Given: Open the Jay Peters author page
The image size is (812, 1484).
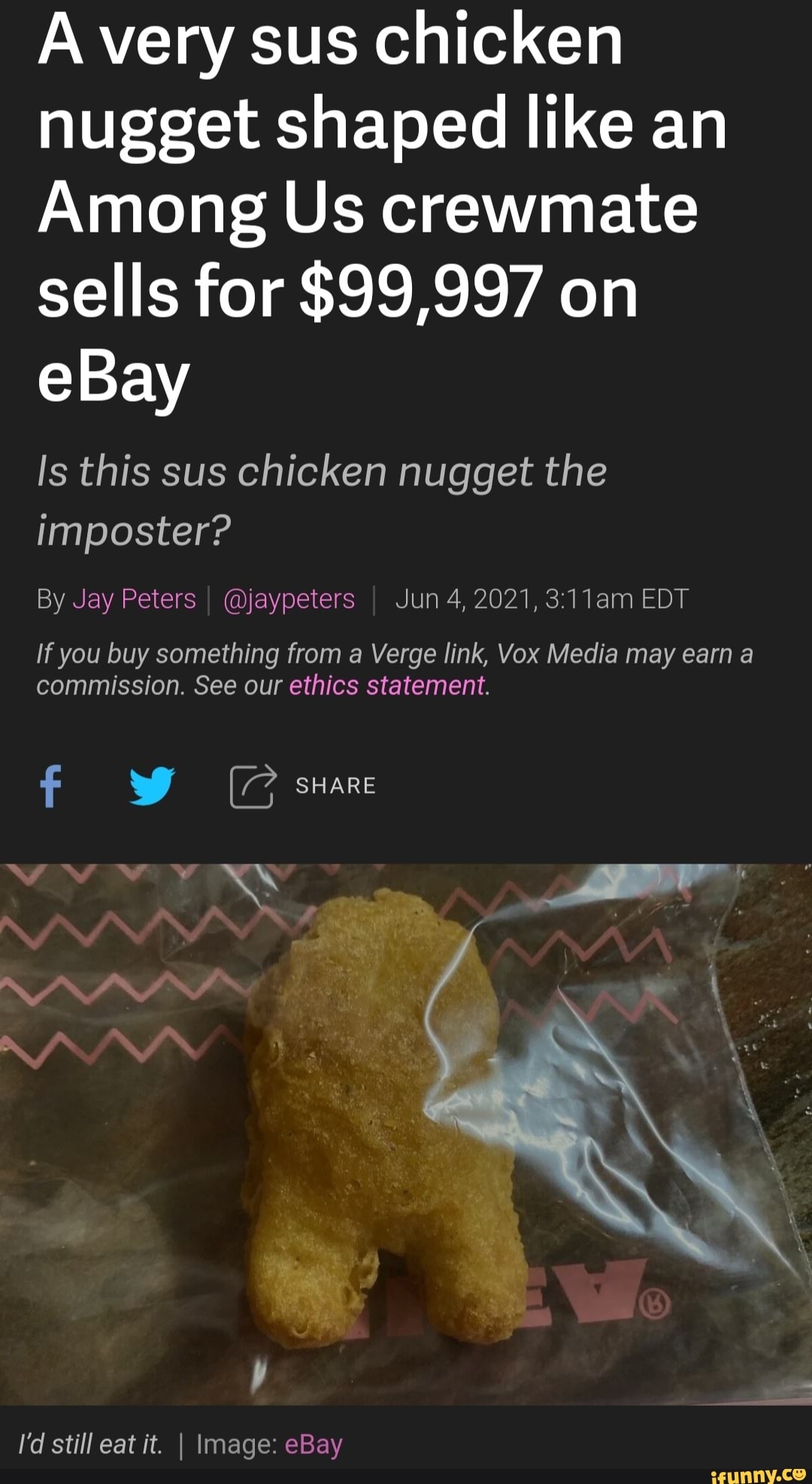Looking at the screenshot, I should point(133,599).
